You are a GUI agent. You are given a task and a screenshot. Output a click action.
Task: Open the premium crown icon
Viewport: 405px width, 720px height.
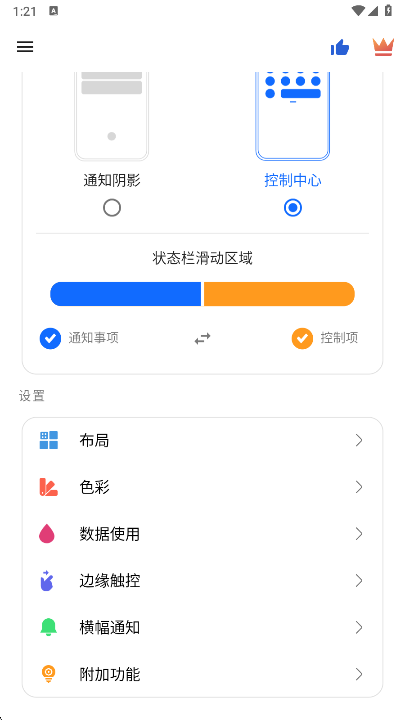coord(383,47)
